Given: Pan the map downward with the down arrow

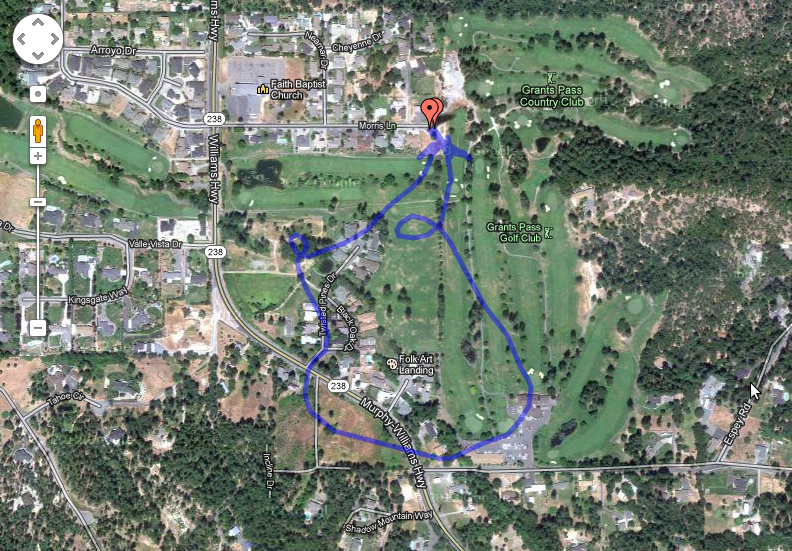Looking at the screenshot, I should [38, 54].
